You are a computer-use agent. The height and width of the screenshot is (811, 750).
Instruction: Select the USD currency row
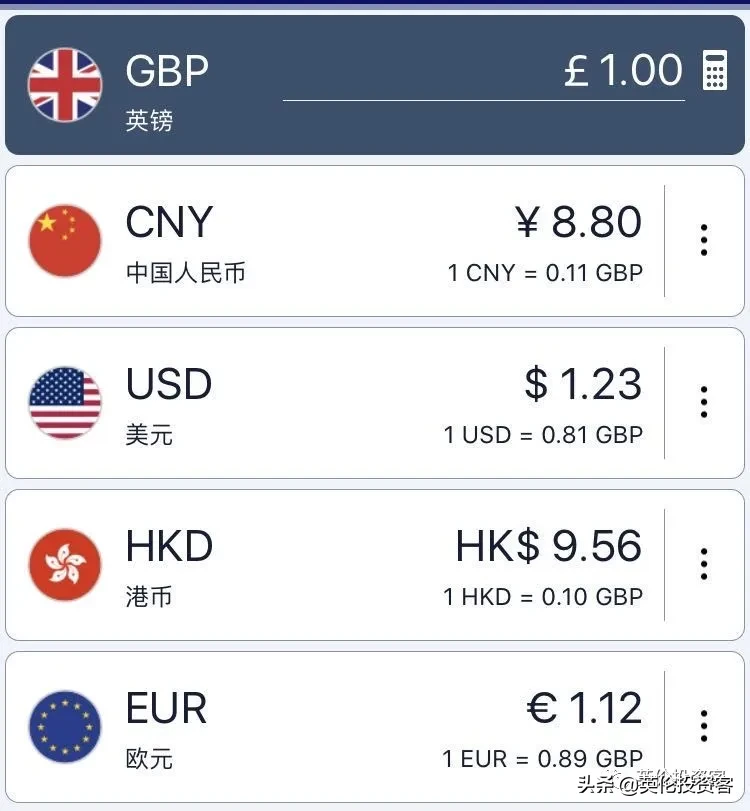(x=300, y=402)
